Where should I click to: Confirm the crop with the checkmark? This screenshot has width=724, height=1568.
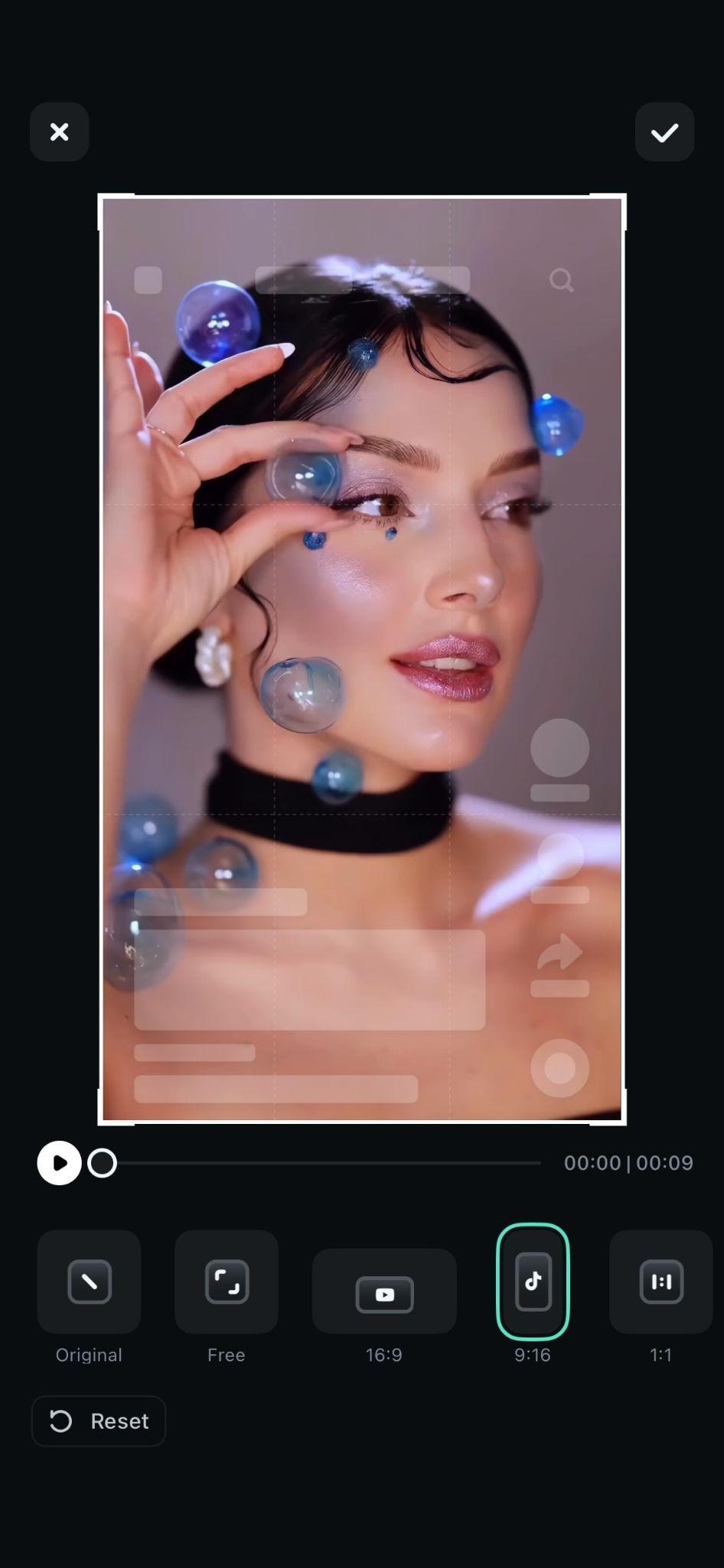coord(664,132)
